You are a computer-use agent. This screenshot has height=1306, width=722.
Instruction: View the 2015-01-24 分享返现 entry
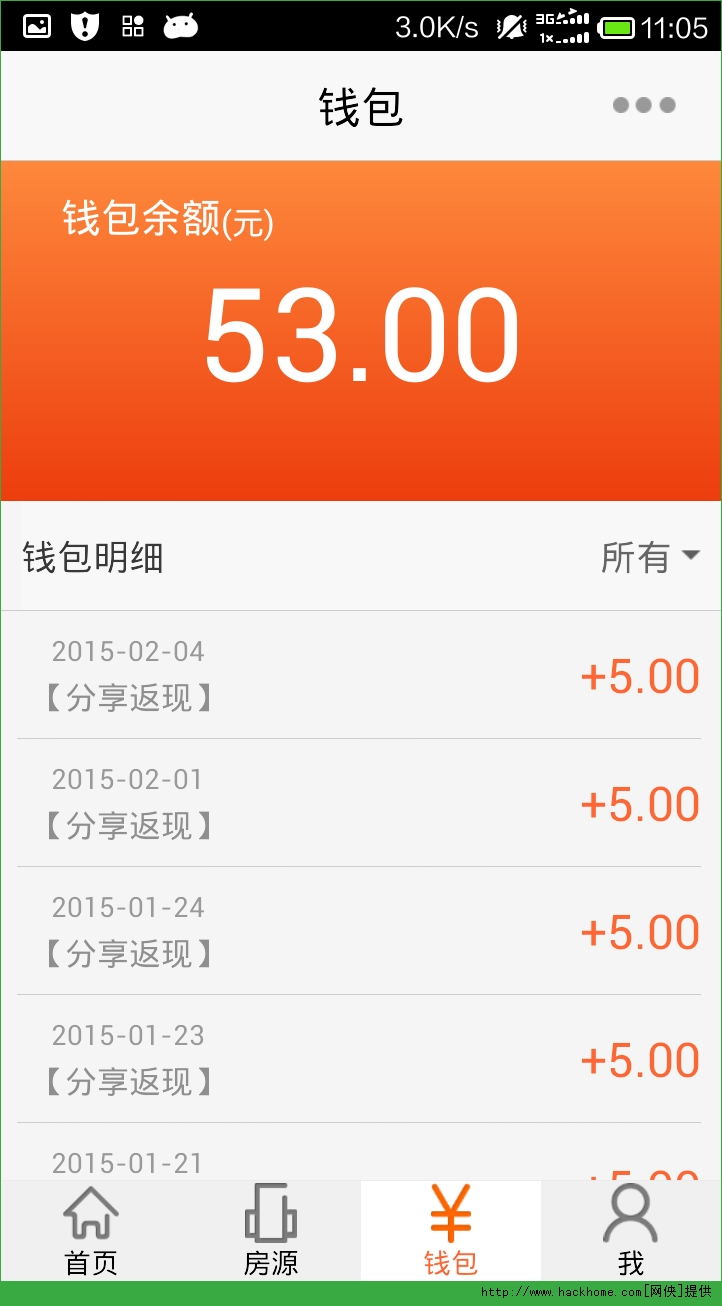pyautogui.click(x=360, y=931)
